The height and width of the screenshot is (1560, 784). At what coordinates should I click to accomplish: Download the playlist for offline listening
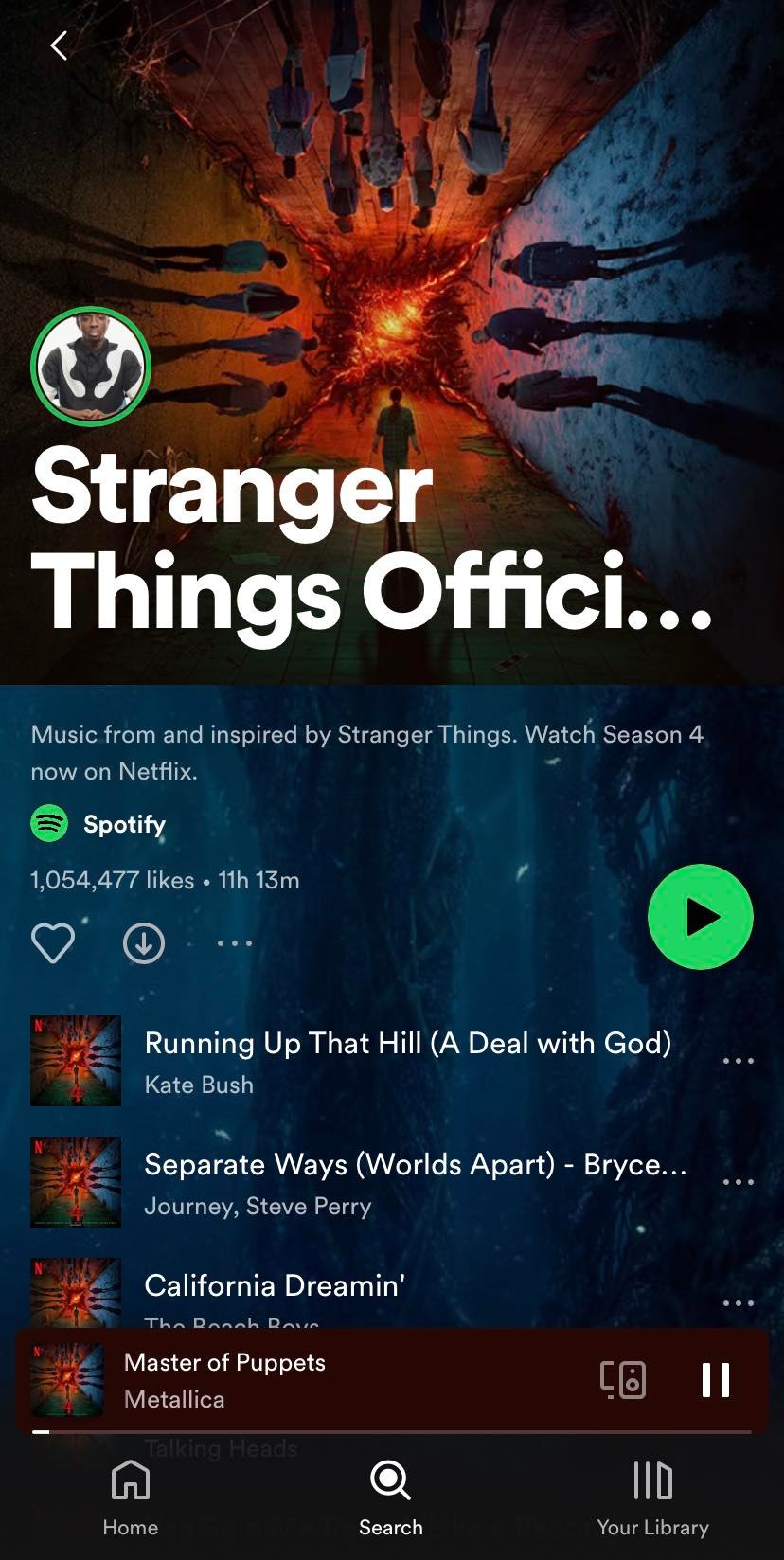coord(144,943)
